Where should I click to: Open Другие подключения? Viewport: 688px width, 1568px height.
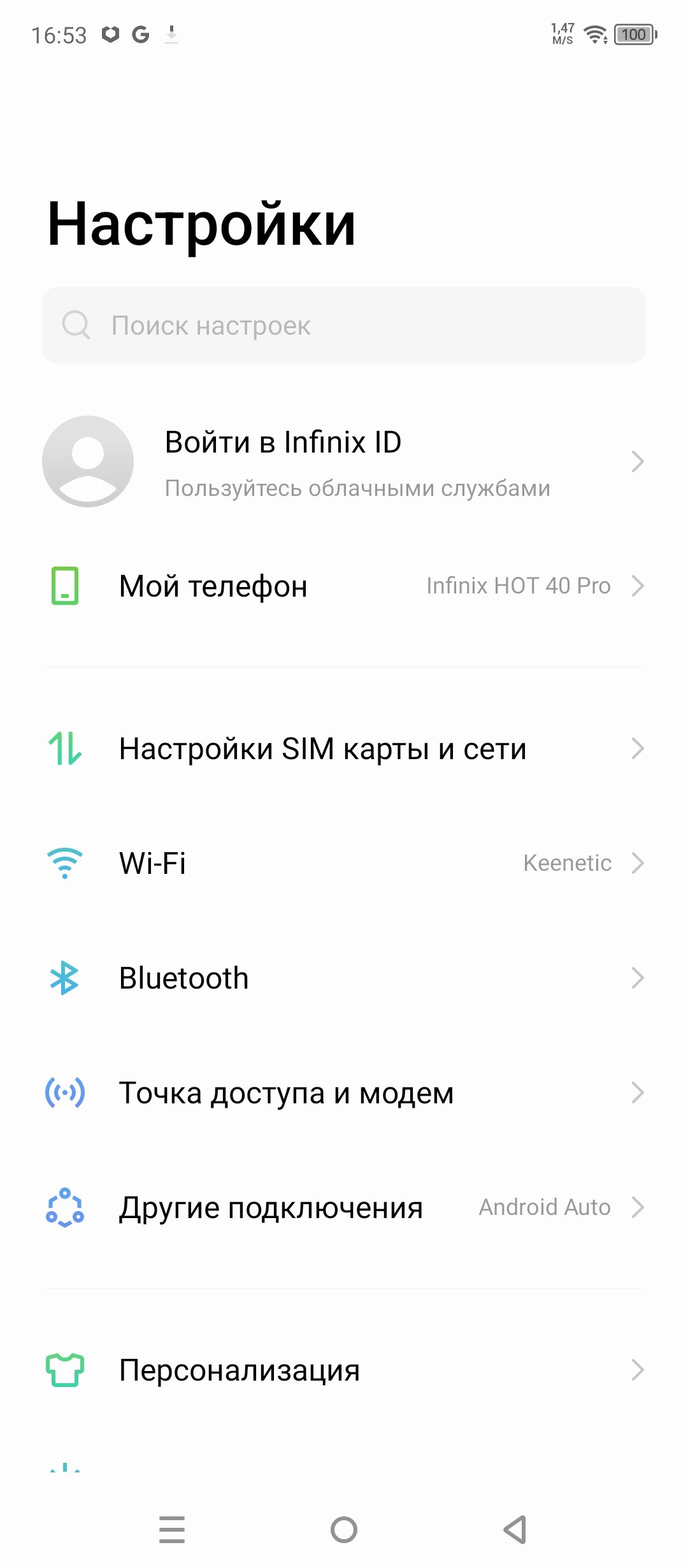344,1207
